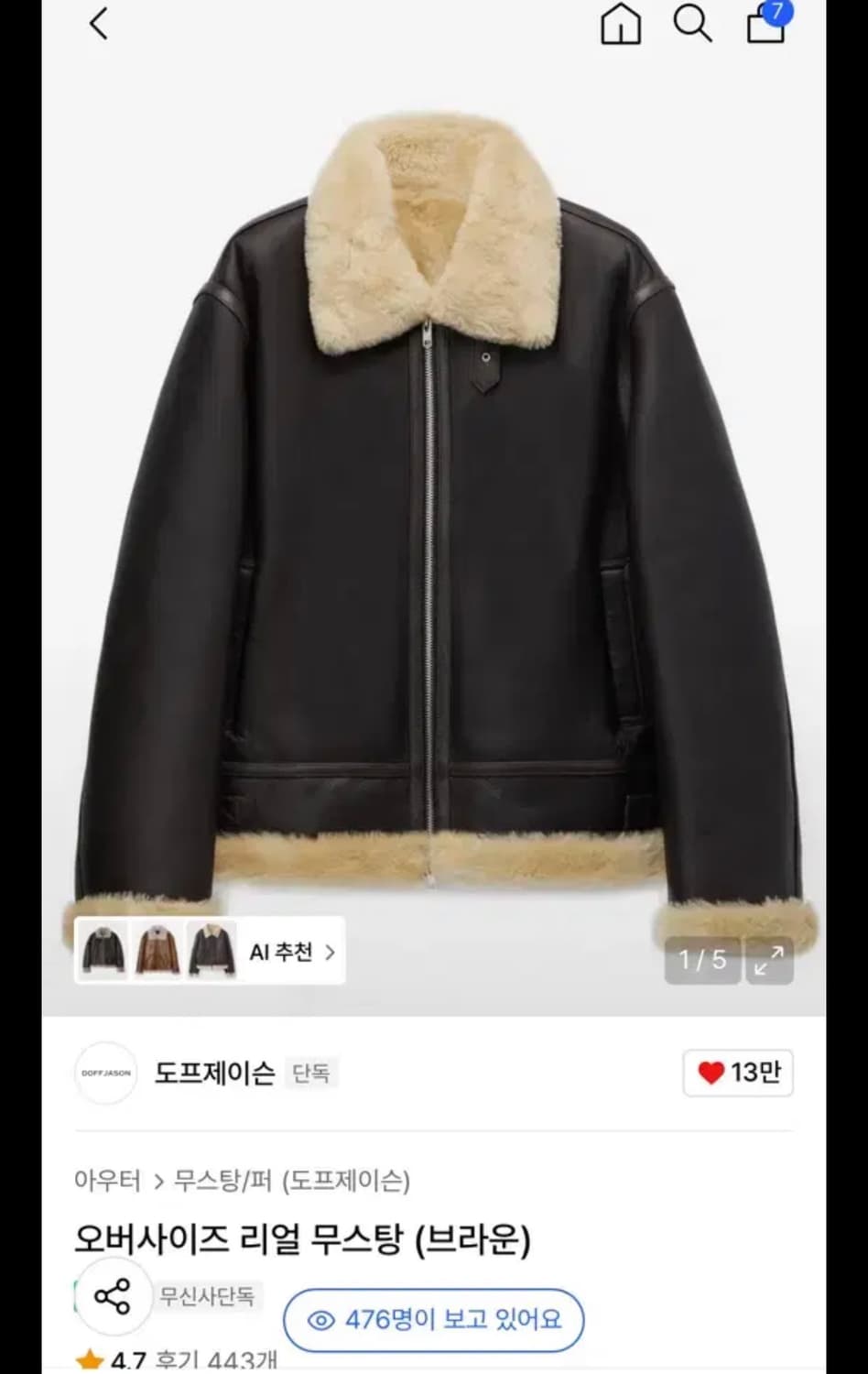Viewport: 868px width, 1374px height.
Task: Open the 무스탕/퍼 category breadcrumb
Action: pos(224,1182)
